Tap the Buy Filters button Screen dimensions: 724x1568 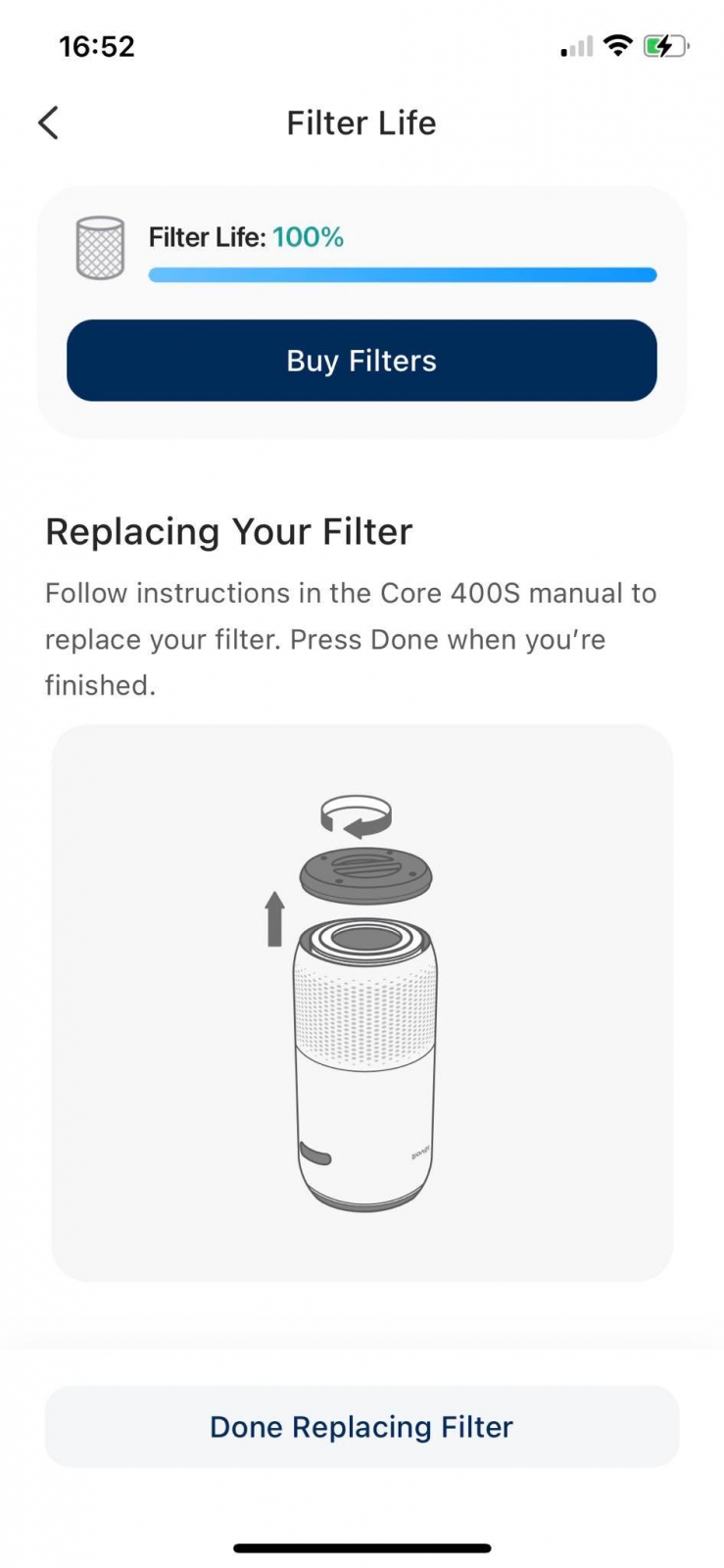click(x=362, y=361)
